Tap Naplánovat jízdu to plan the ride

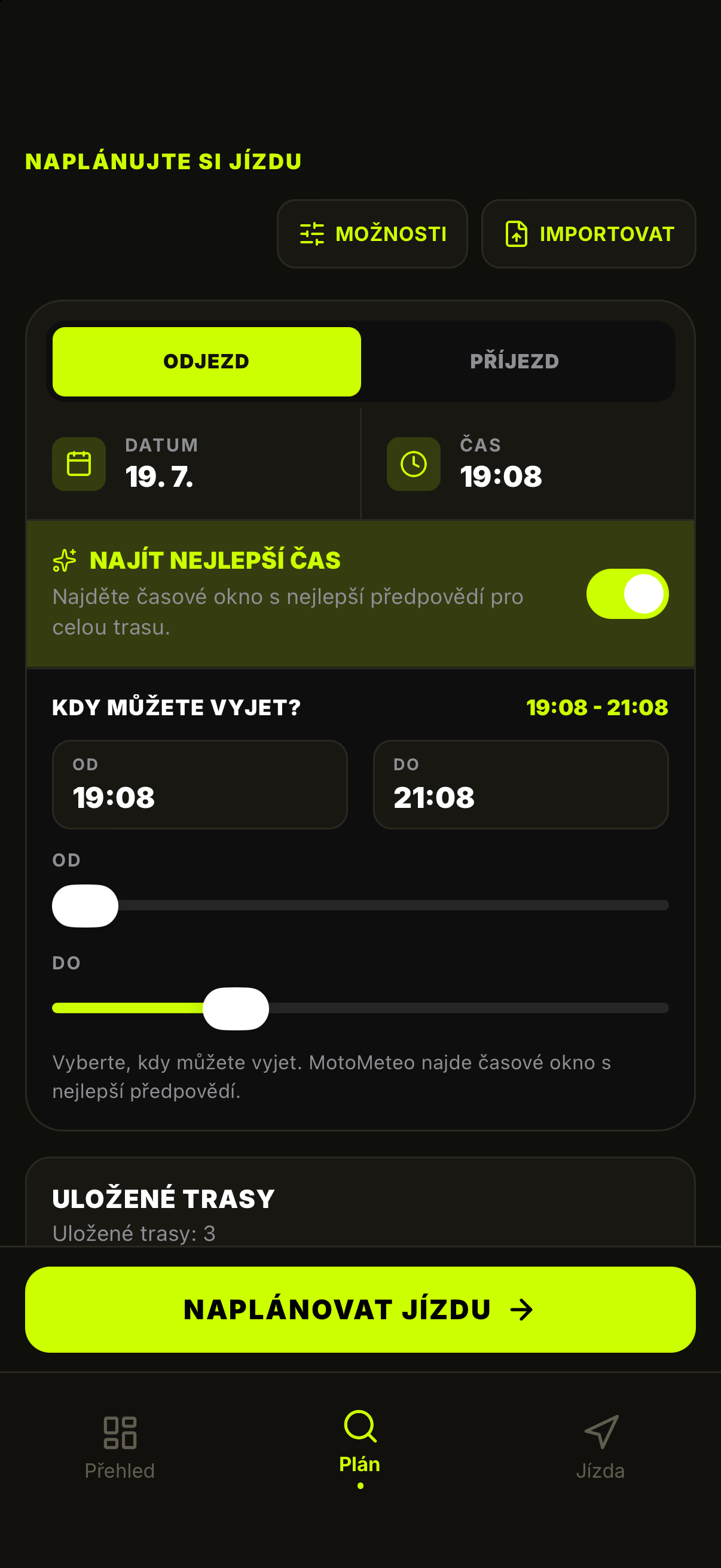360,1309
